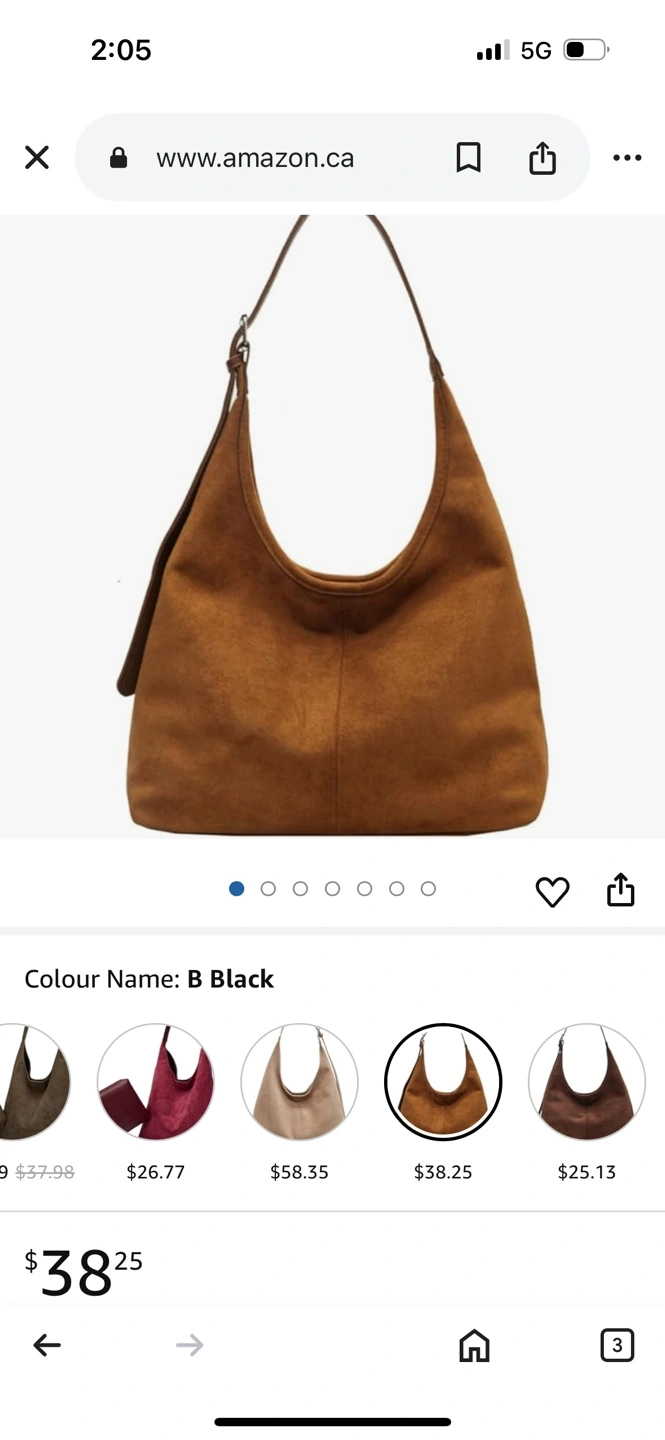Select the tan colour swatch at $38.25
The image size is (665, 1440).
443,1082
